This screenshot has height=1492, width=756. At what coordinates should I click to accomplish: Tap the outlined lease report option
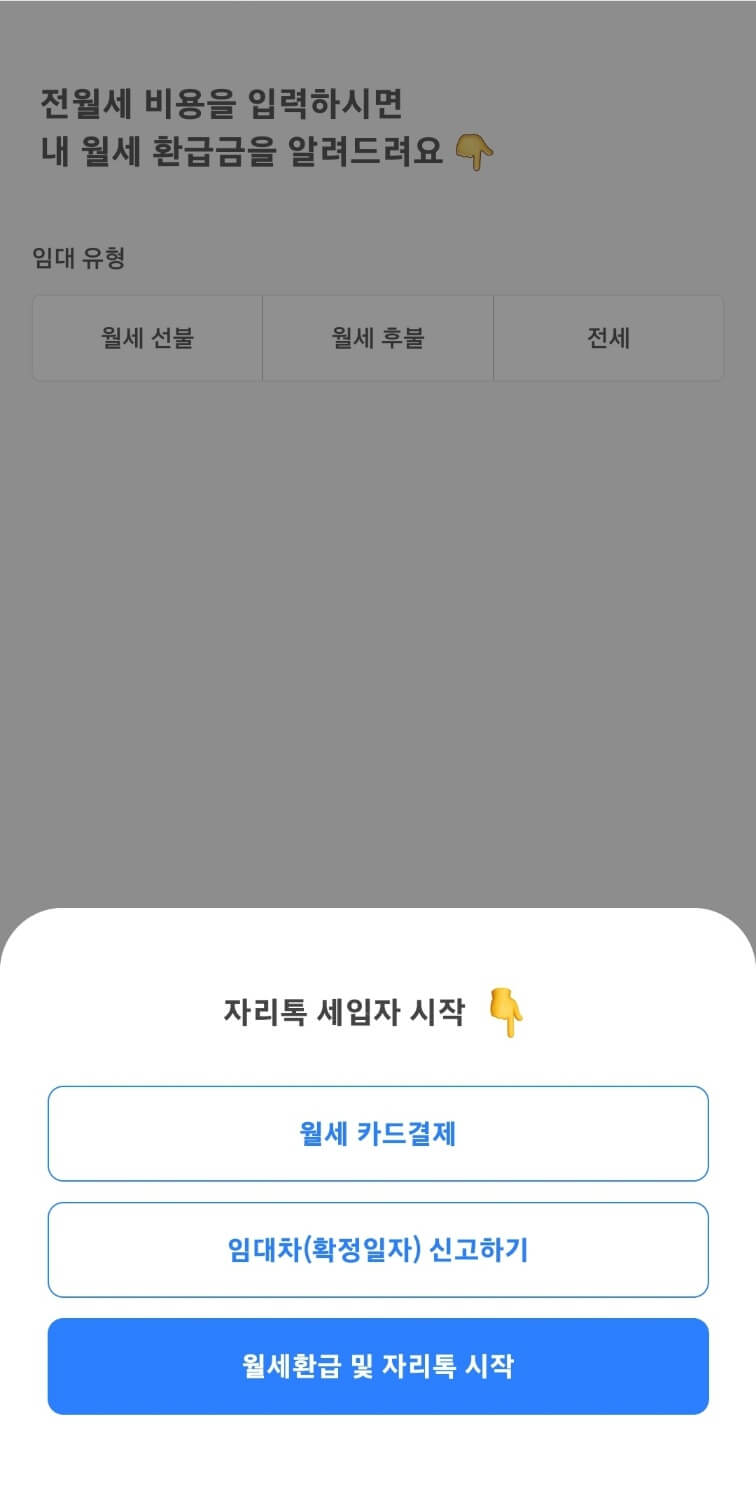click(x=377, y=1250)
